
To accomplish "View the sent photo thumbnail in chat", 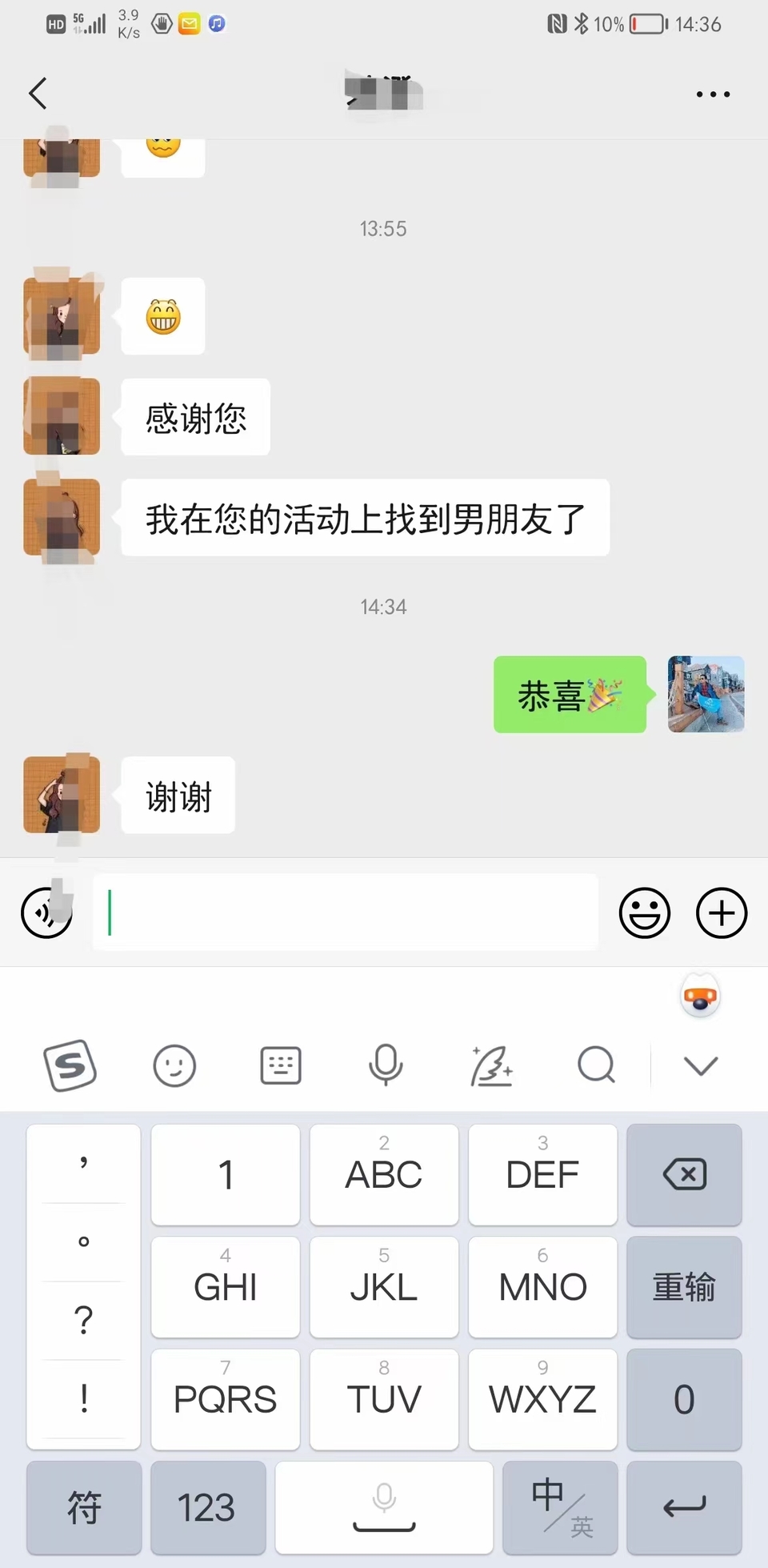I will [705, 695].
